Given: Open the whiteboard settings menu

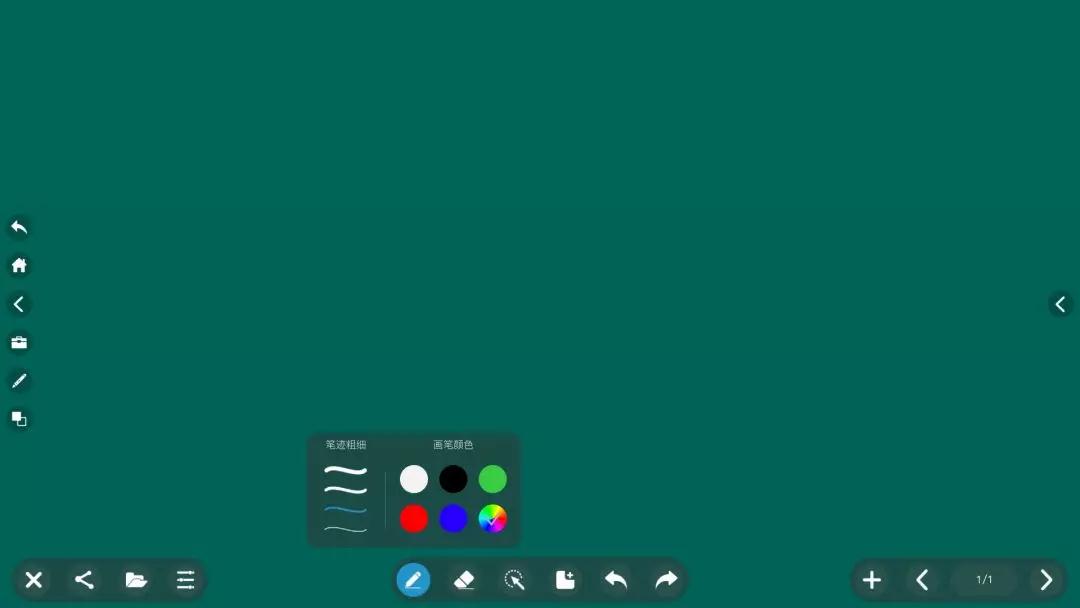Looking at the screenshot, I should click(x=186, y=580).
